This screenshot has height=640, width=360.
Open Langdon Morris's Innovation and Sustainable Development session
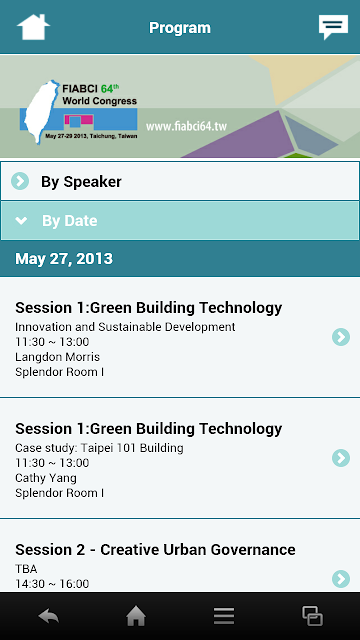pos(180,337)
